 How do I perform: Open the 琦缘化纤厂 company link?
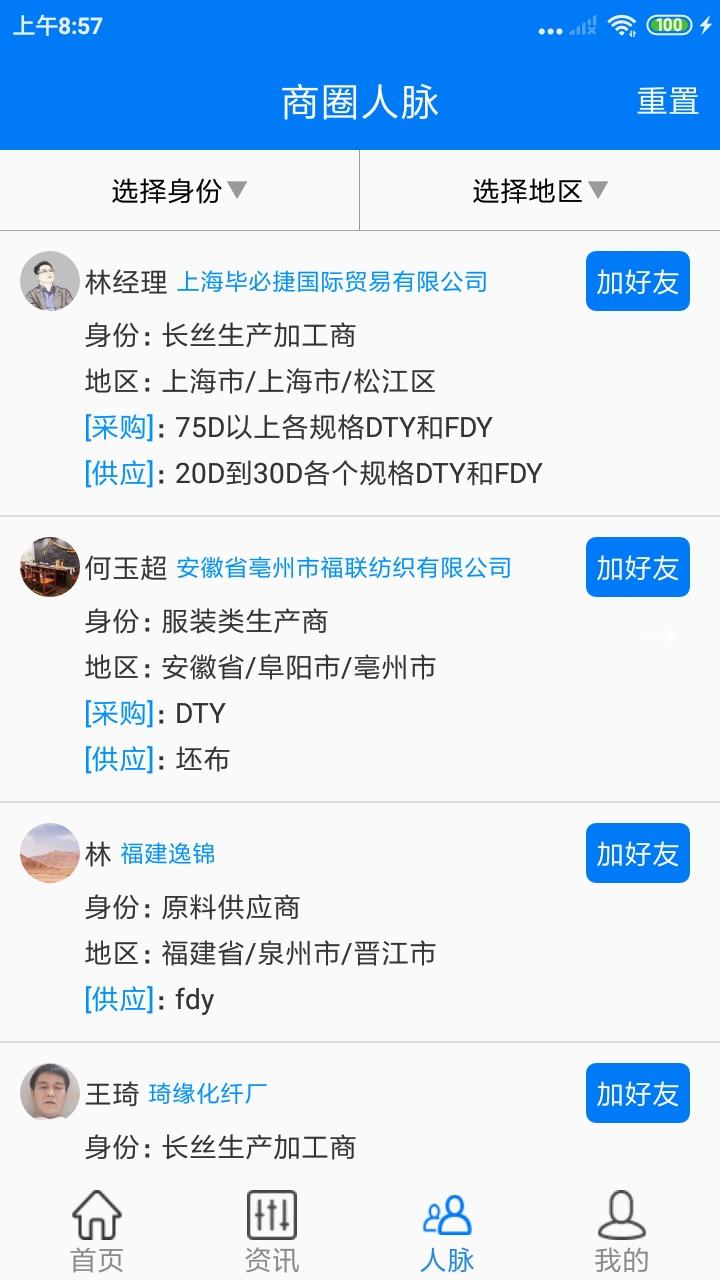pos(208,1094)
